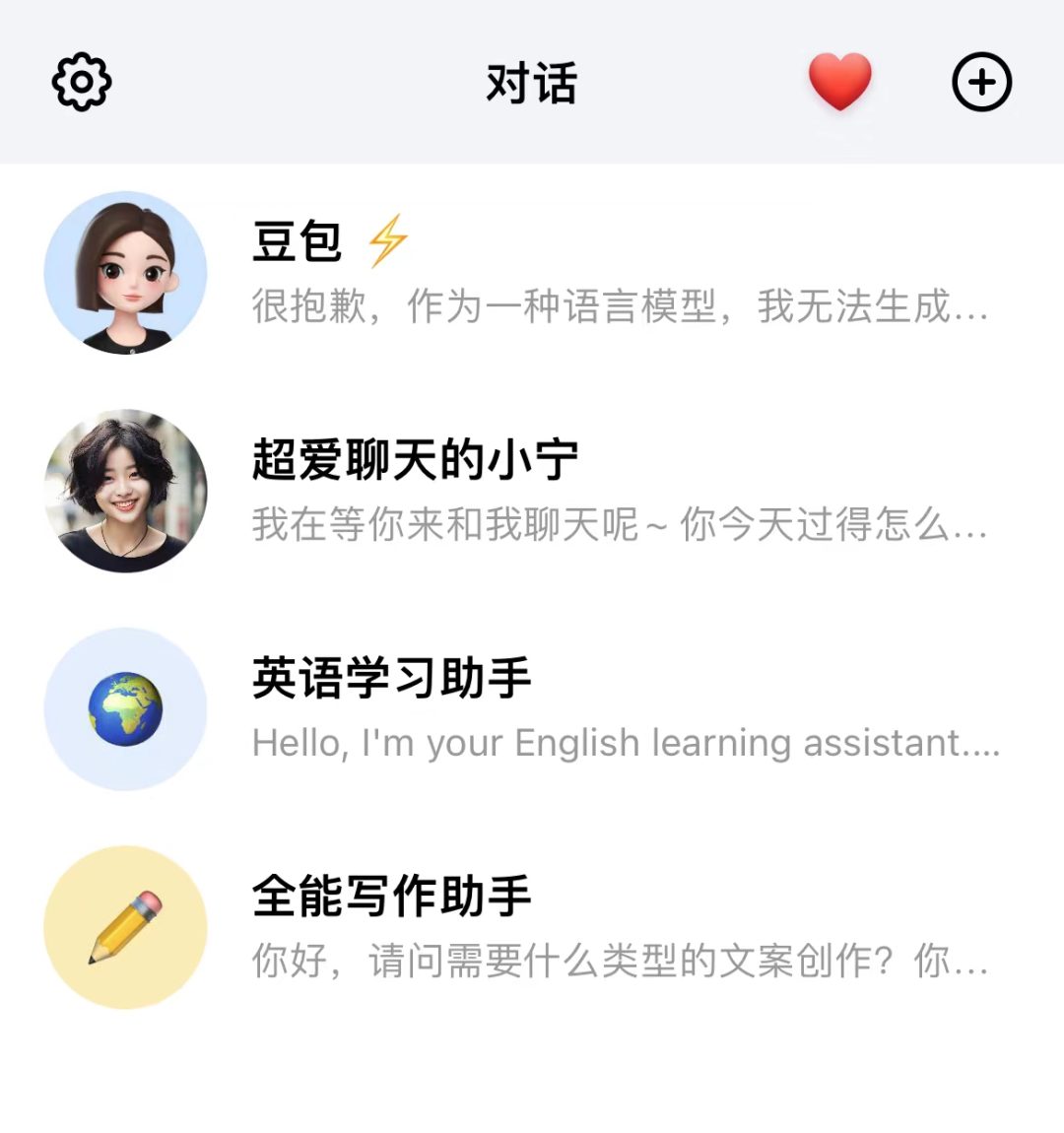Open the chat with 豆包

pos(532,273)
